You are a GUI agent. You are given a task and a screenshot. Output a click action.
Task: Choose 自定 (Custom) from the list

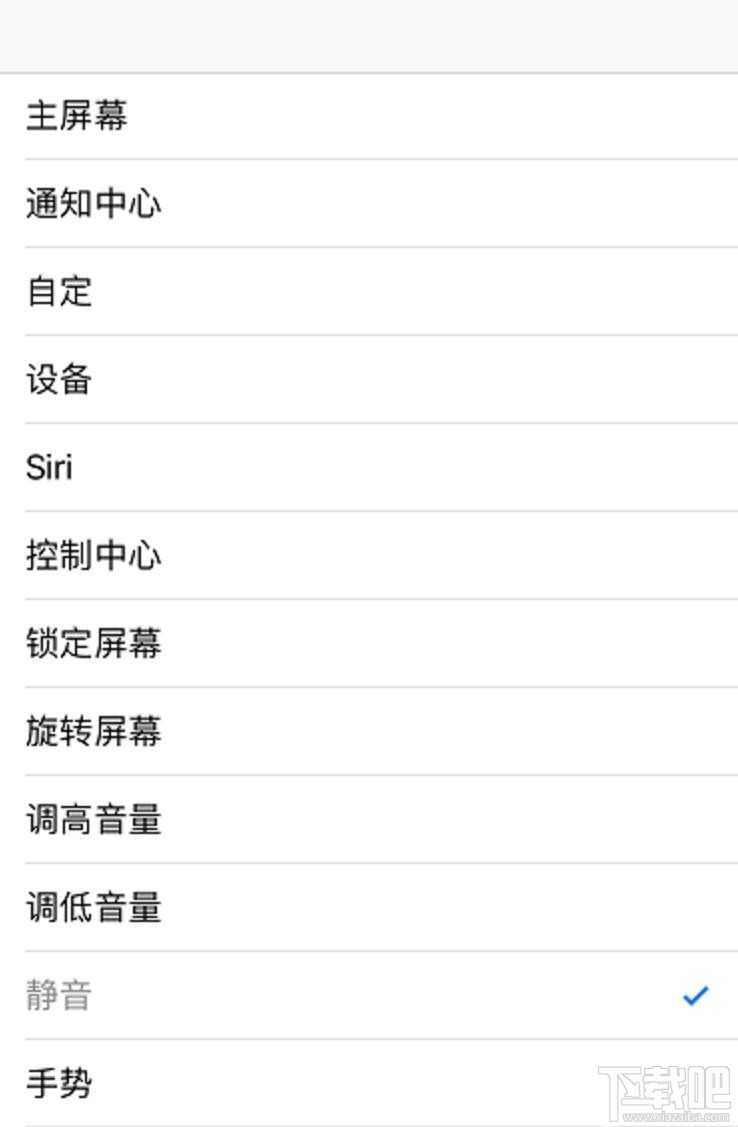click(x=58, y=291)
